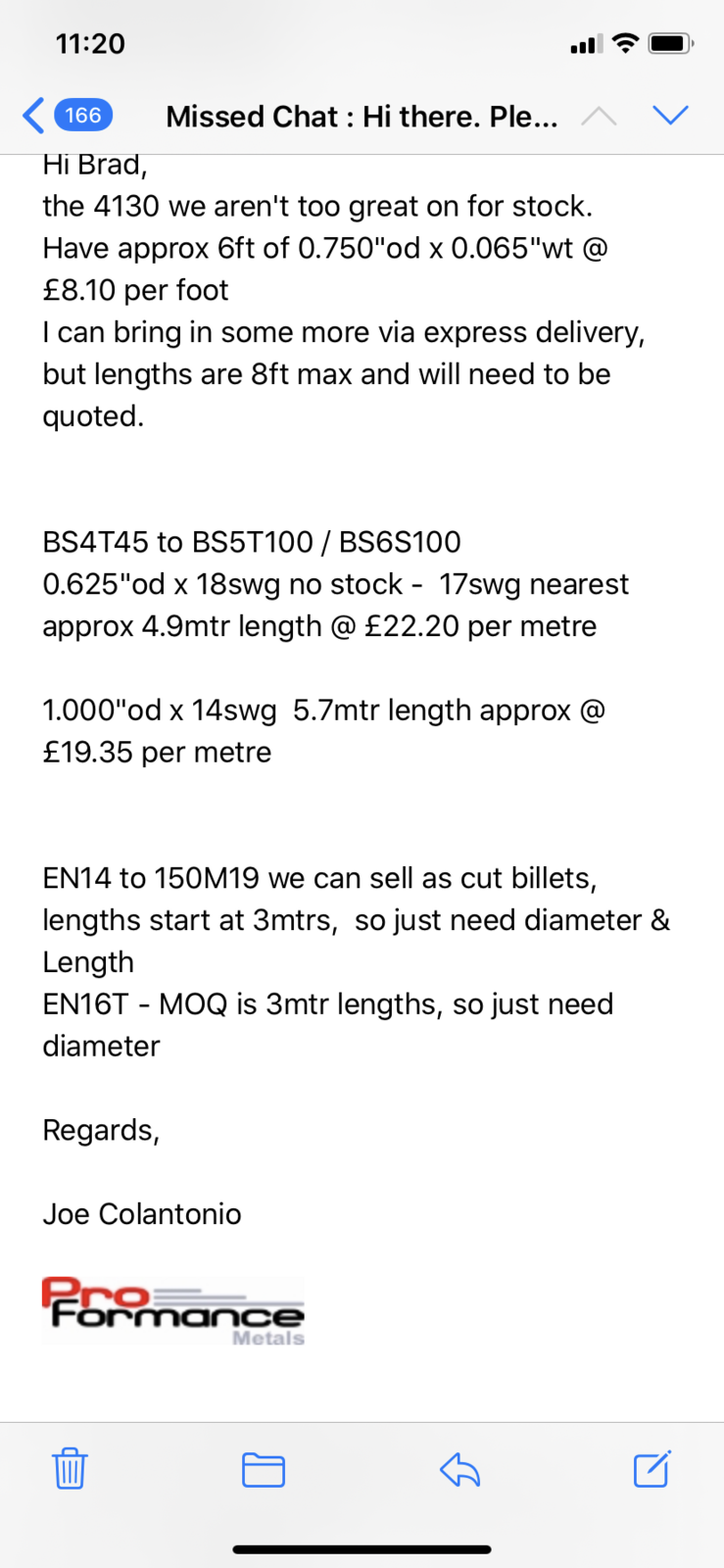The image size is (724, 1568).
Task: Compose a new email
Action: coord(652,1468)
